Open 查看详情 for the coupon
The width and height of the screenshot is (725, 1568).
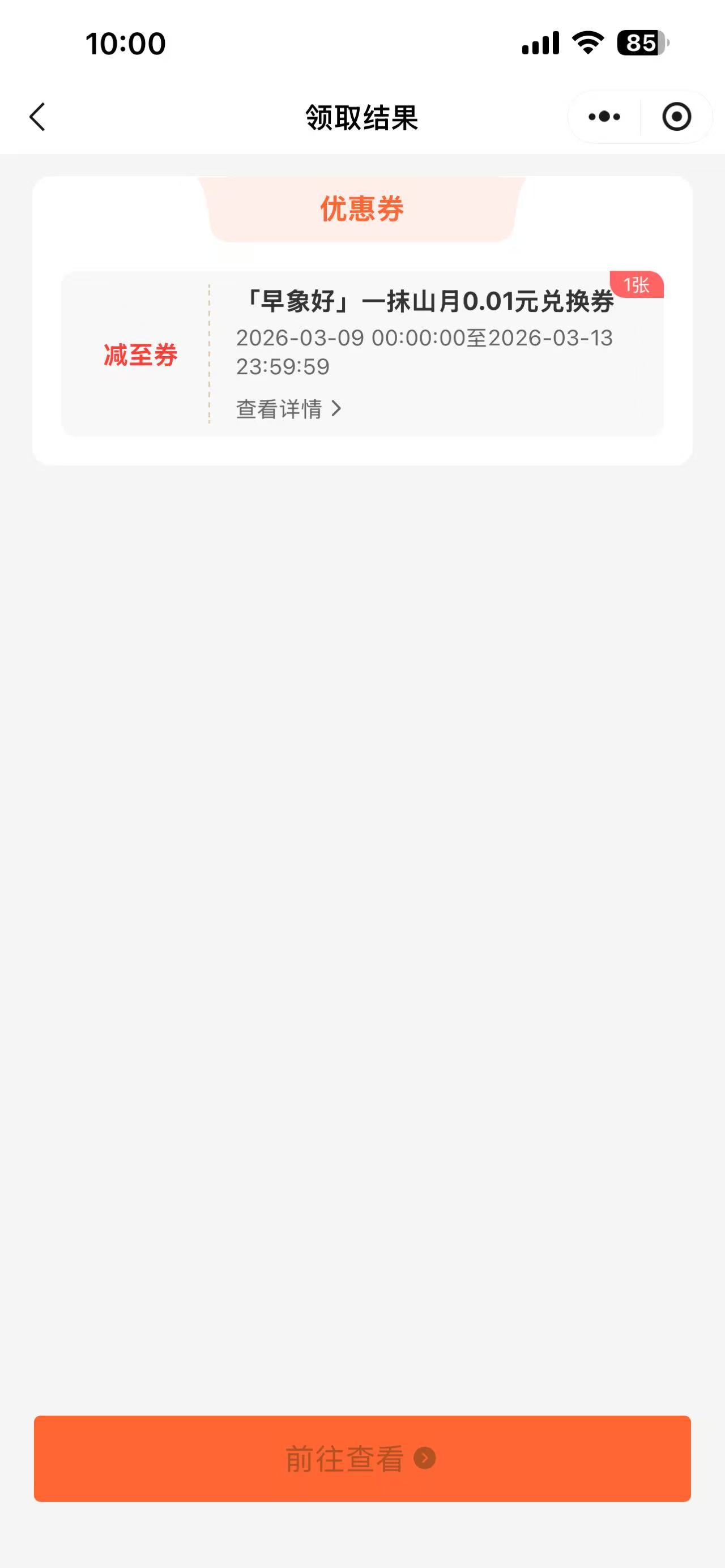288,409
